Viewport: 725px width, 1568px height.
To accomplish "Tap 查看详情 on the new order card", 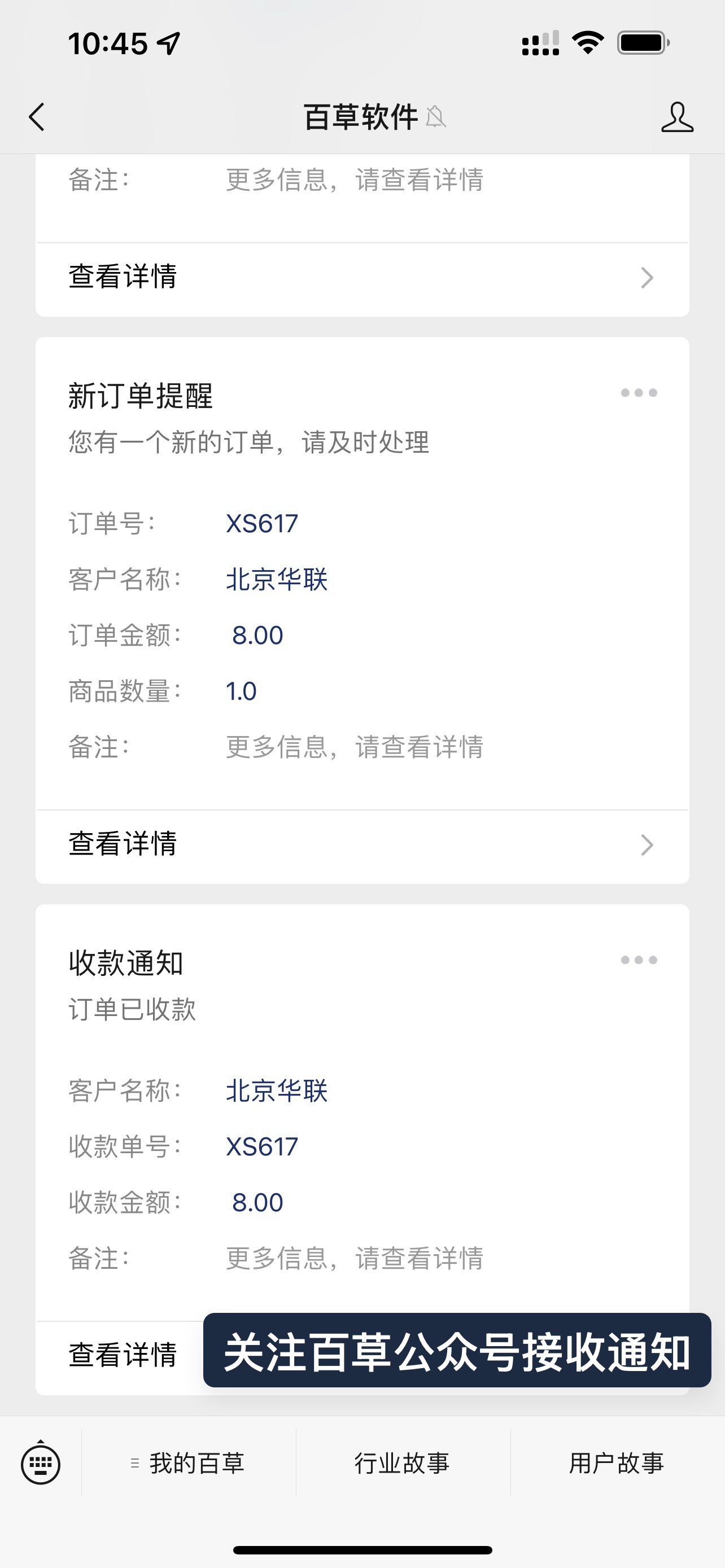I will pos(122,845).
